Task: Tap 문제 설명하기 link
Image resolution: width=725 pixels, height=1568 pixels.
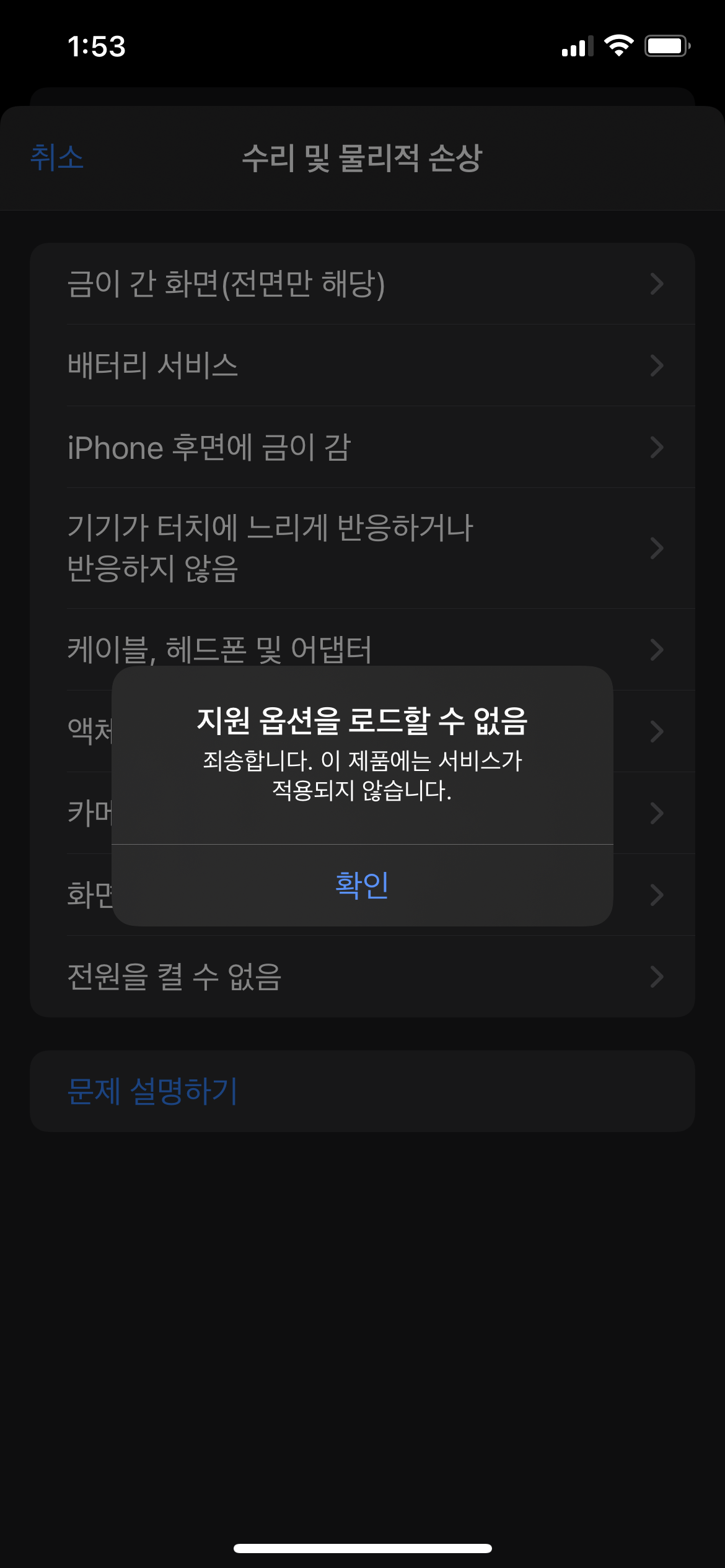Action: 152,1091
